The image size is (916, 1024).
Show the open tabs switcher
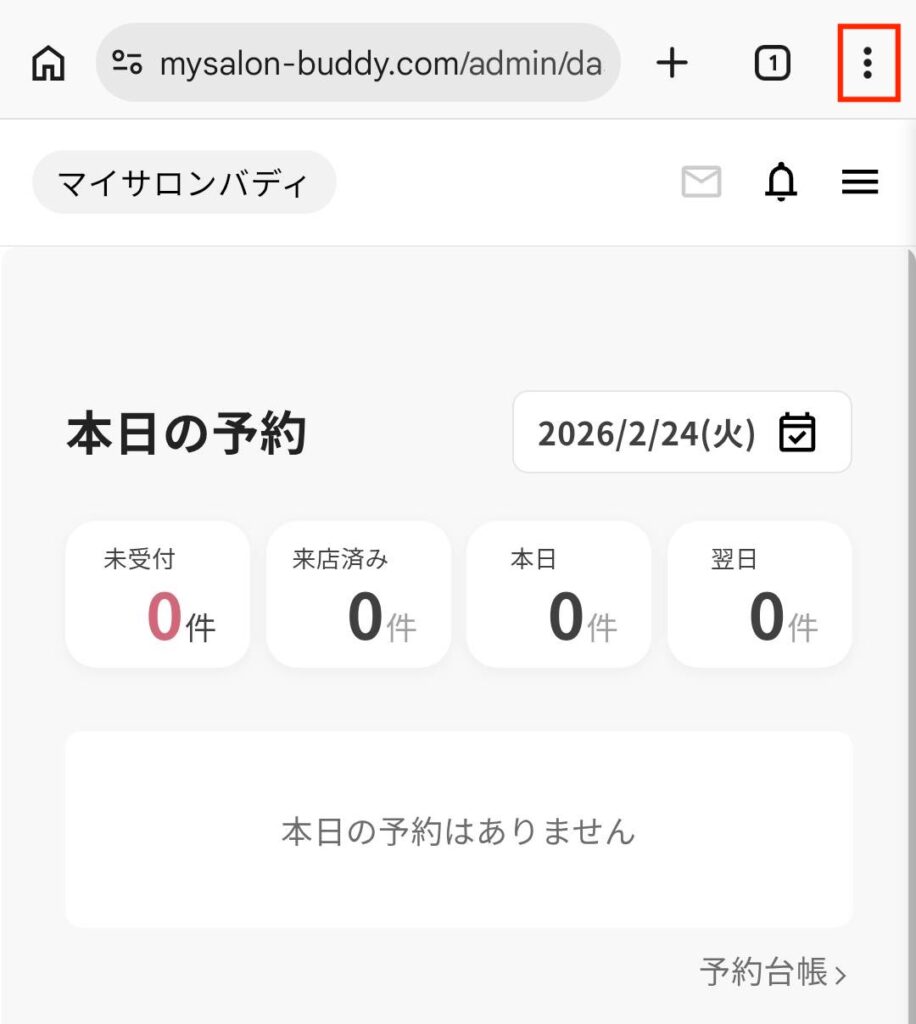771,64
